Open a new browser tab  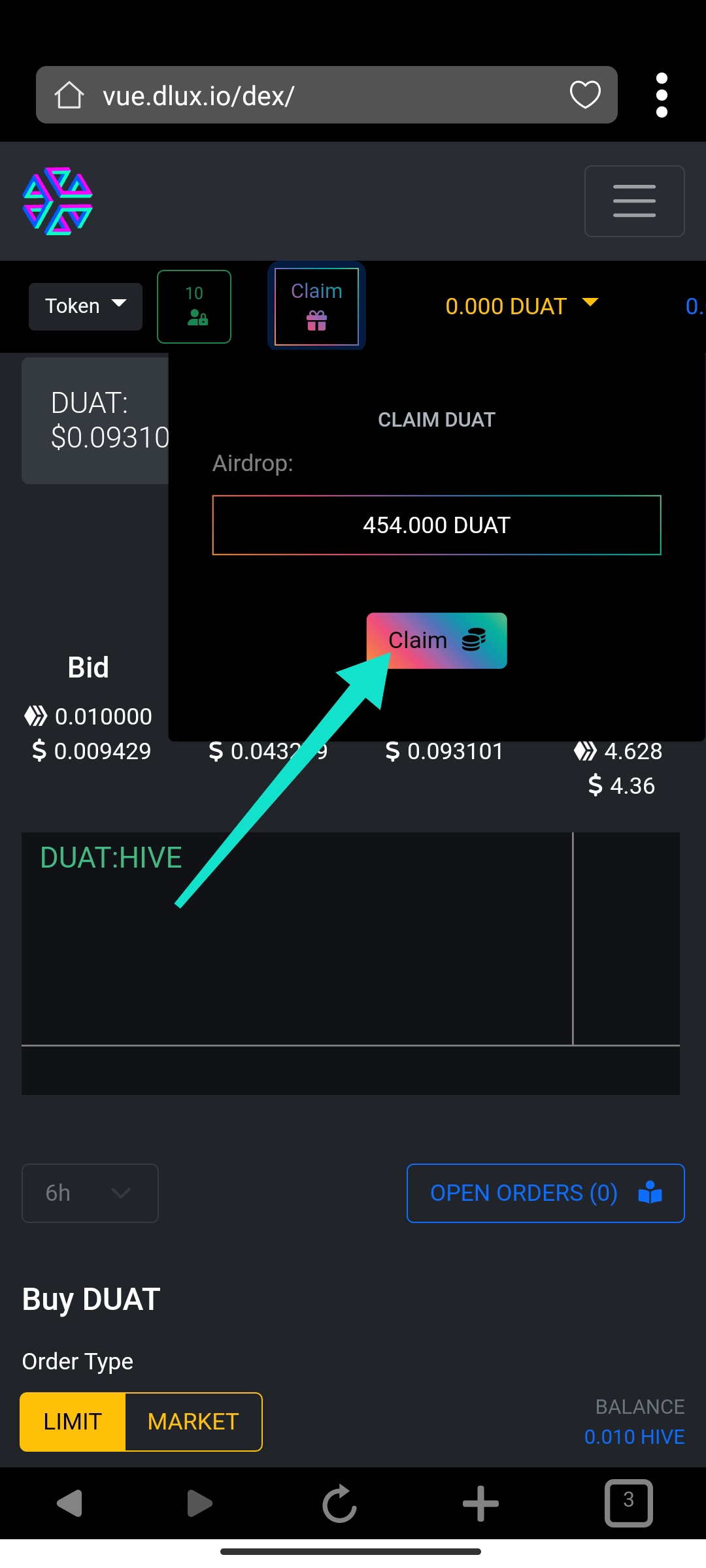pyautogui.click(x=480, y=1503)
